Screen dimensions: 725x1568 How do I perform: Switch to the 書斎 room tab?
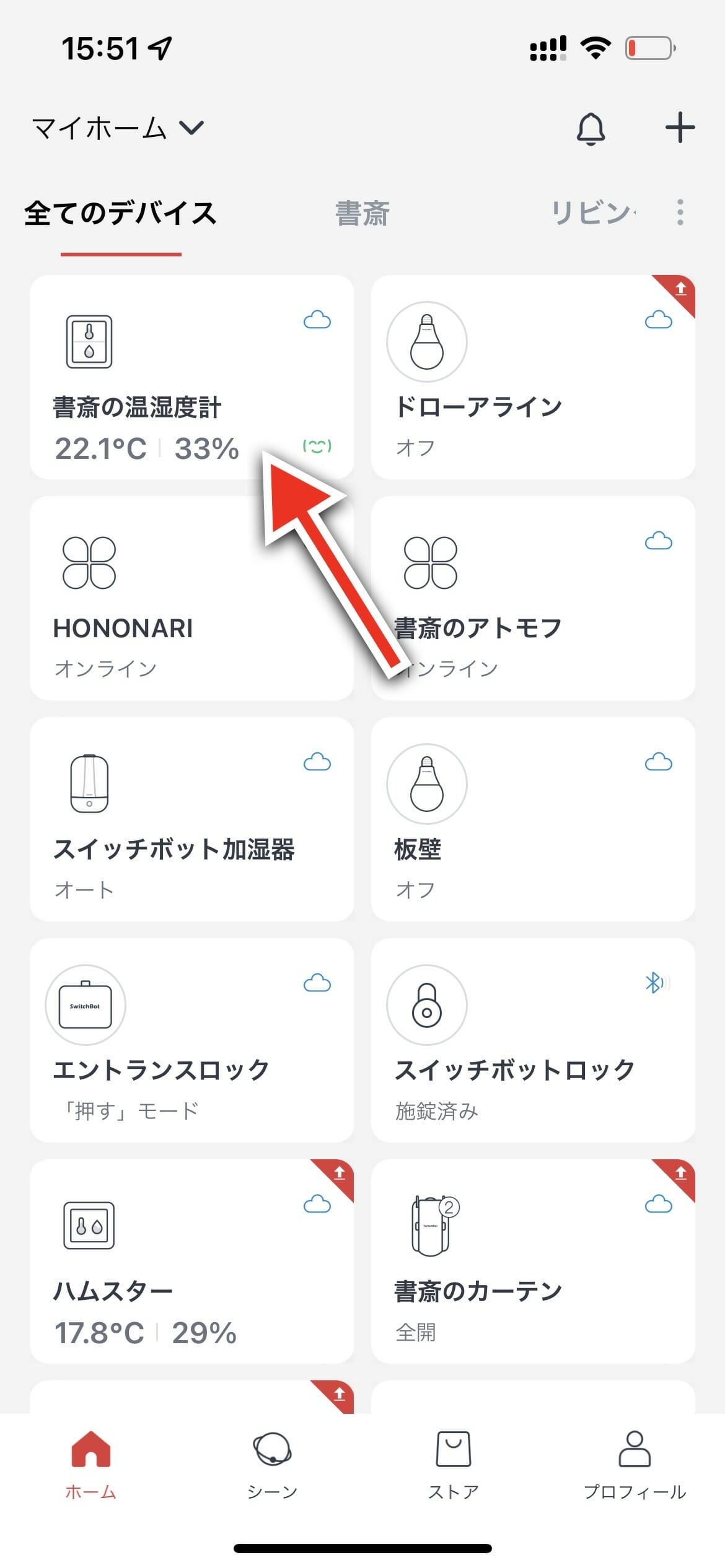coord(362,214)
